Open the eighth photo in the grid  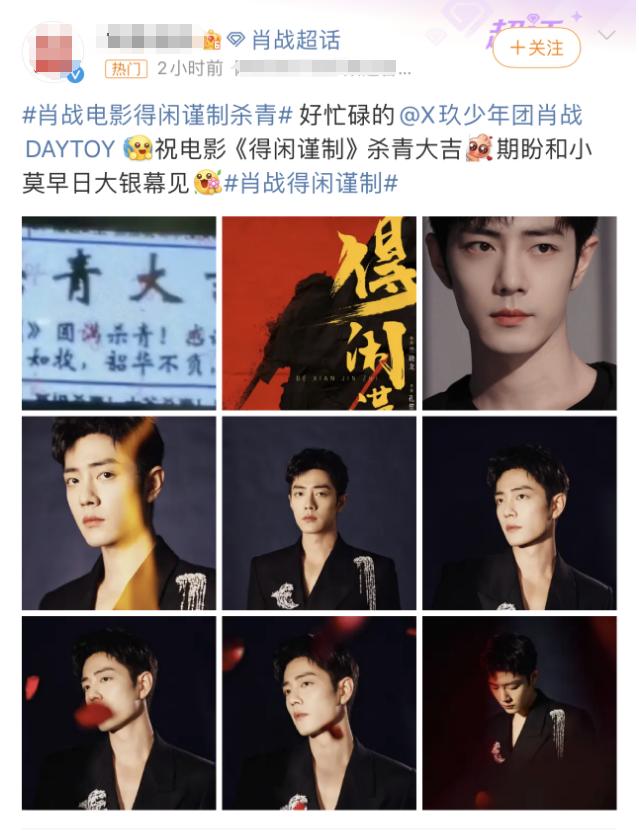point(319,712)
